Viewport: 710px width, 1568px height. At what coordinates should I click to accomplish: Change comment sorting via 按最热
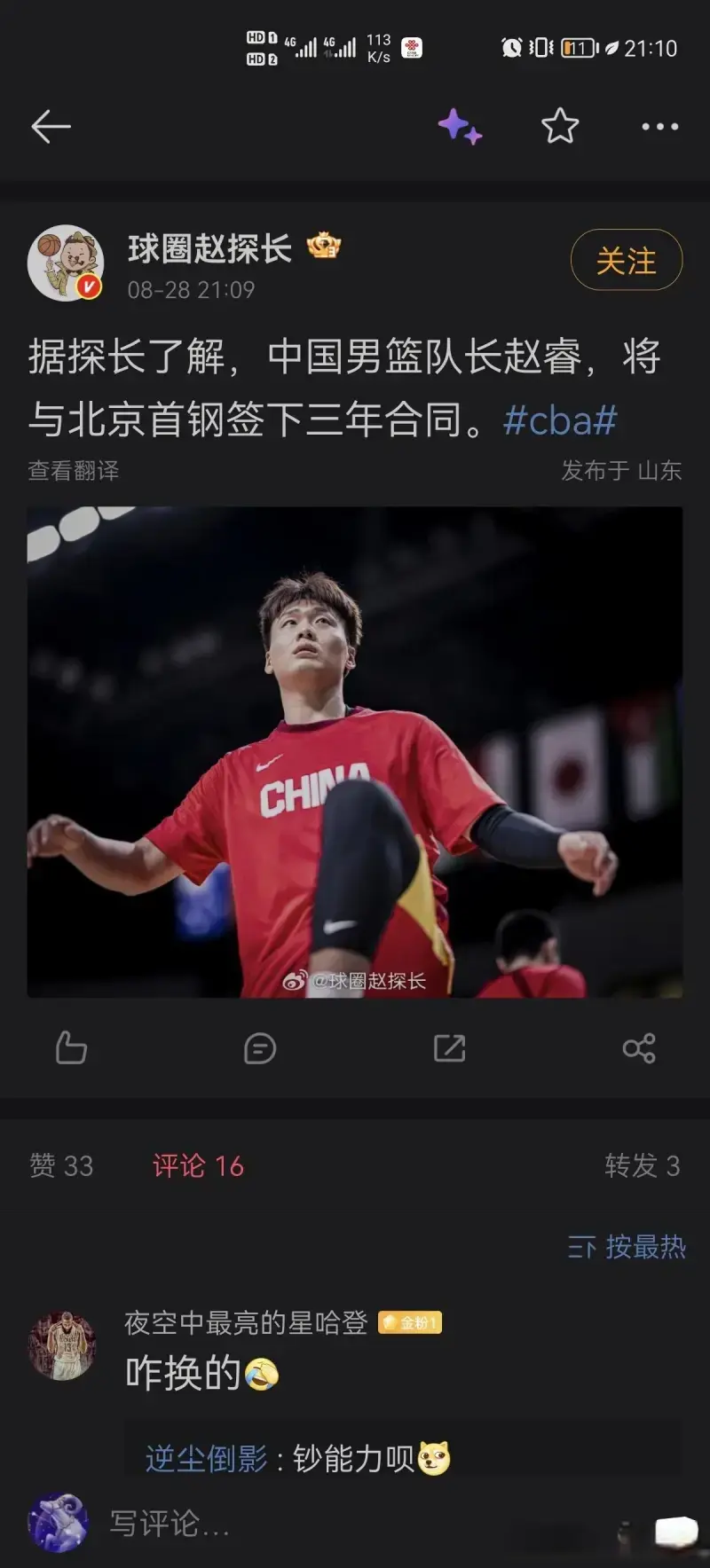tap(627, 1247)
